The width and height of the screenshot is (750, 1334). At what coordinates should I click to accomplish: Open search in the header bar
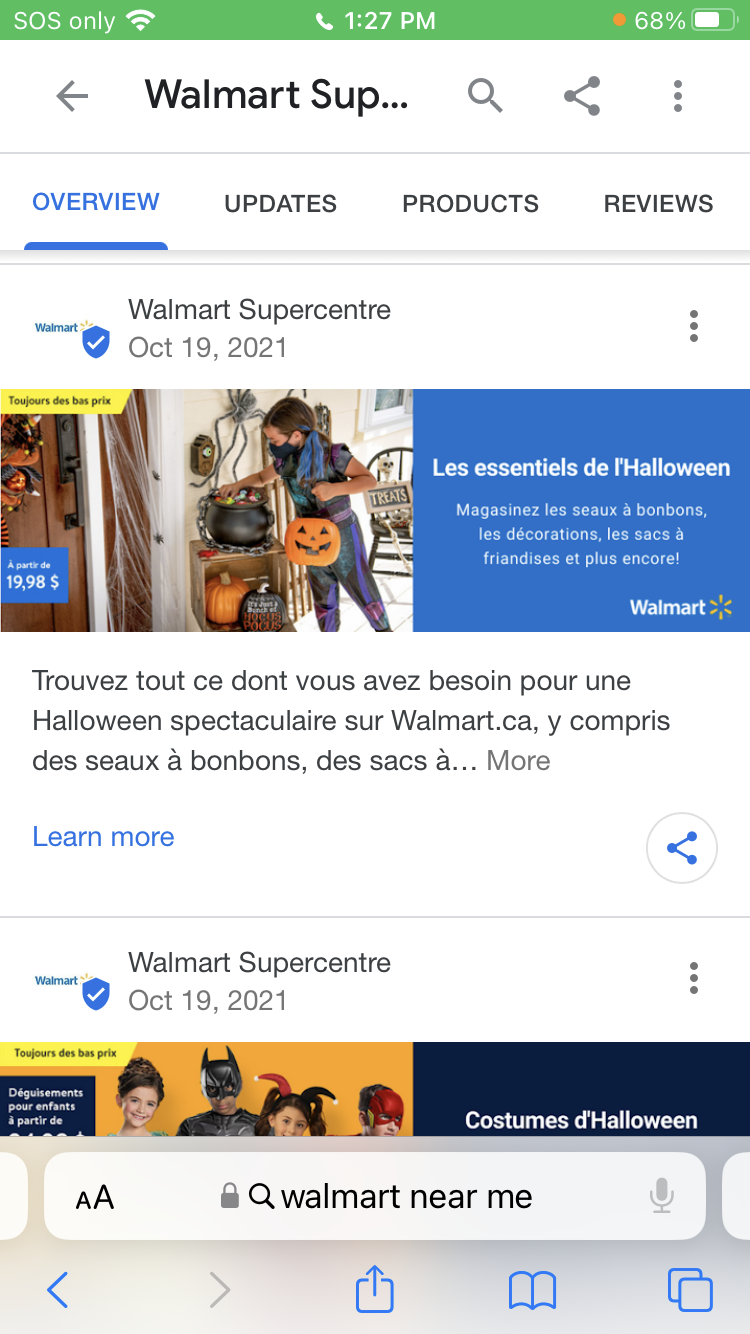485,96
